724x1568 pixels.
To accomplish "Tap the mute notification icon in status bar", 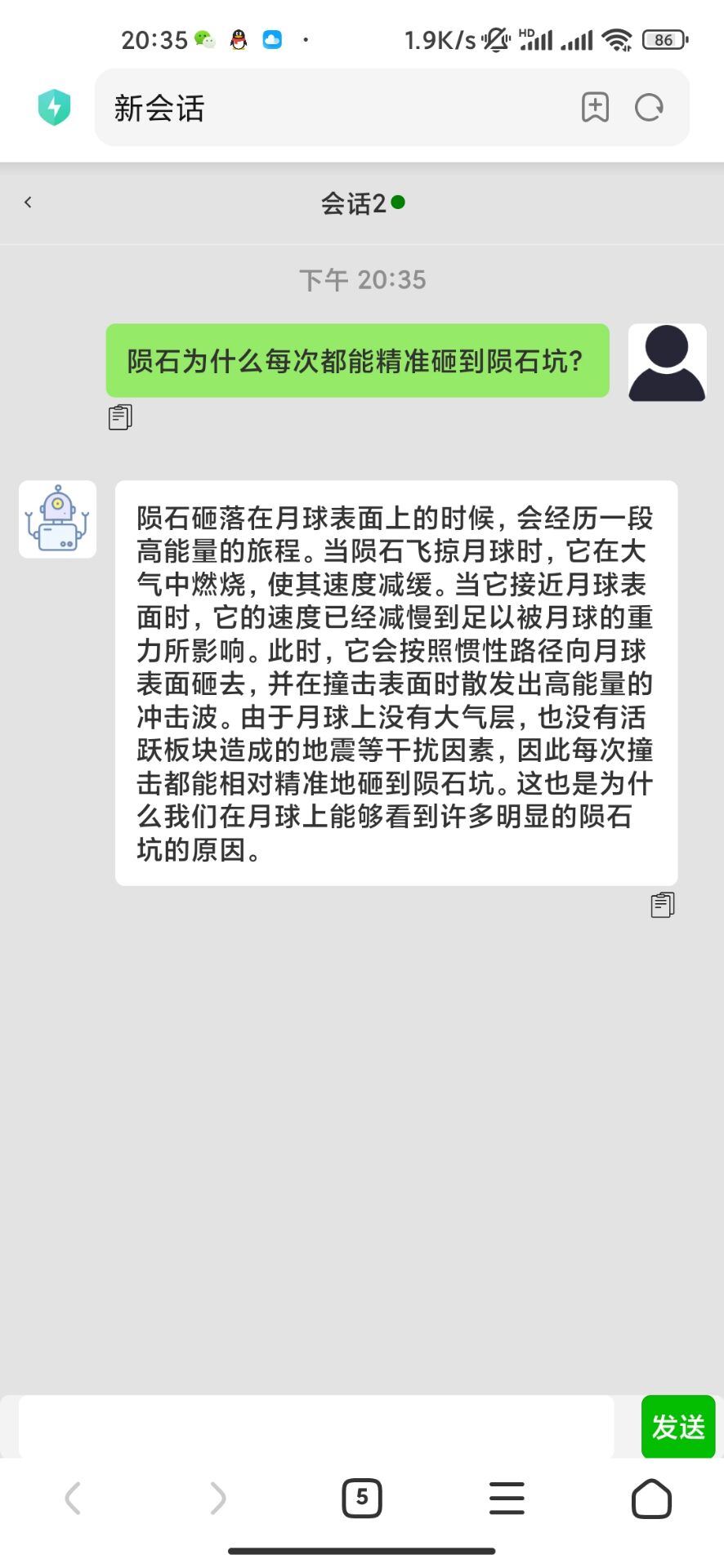I will point(497,38).
